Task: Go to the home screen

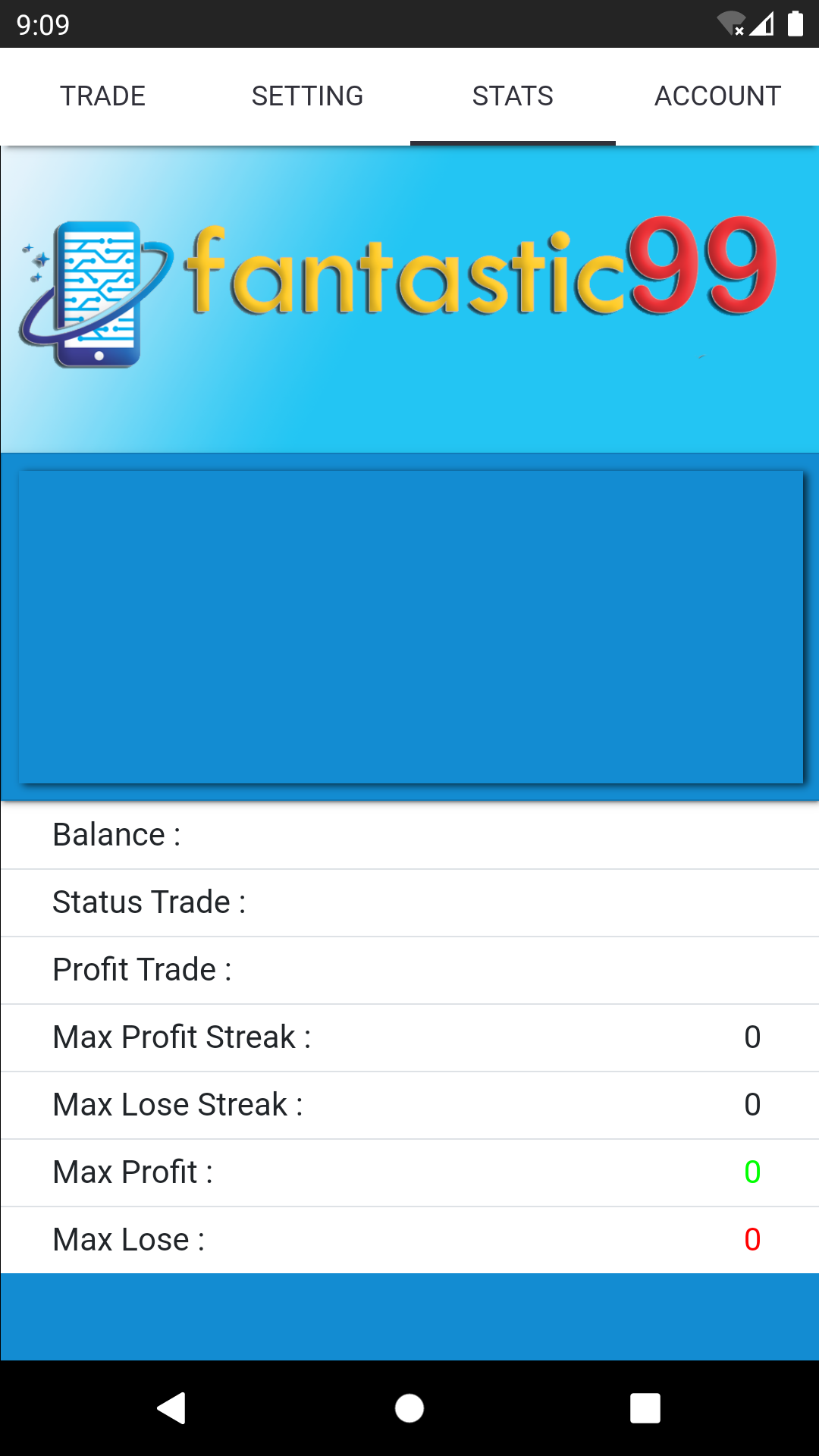Action: pyautogui.click(x=409, y=1408)
